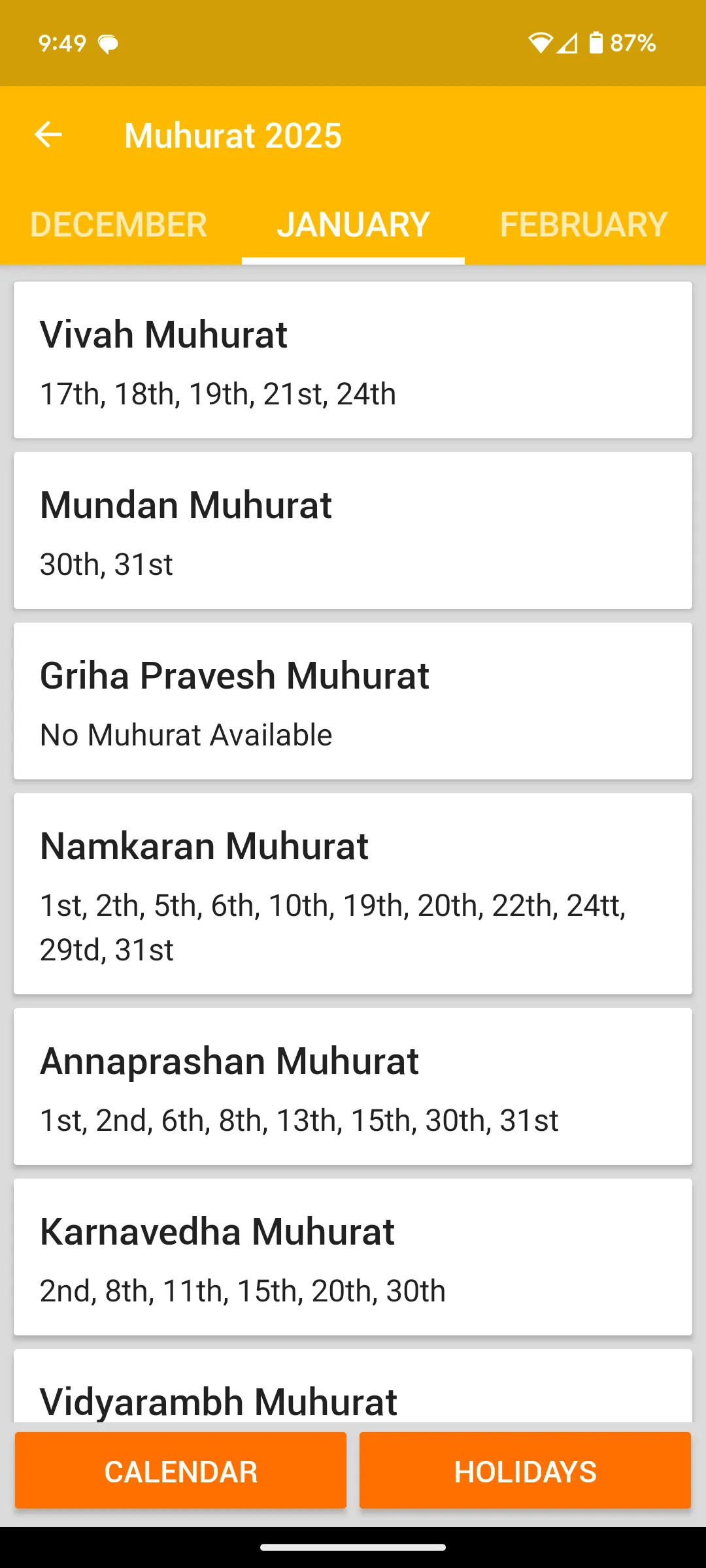Tap the clock showing 9:49
This screenshot has width=706, height=1568.
[x=61, y=43]
